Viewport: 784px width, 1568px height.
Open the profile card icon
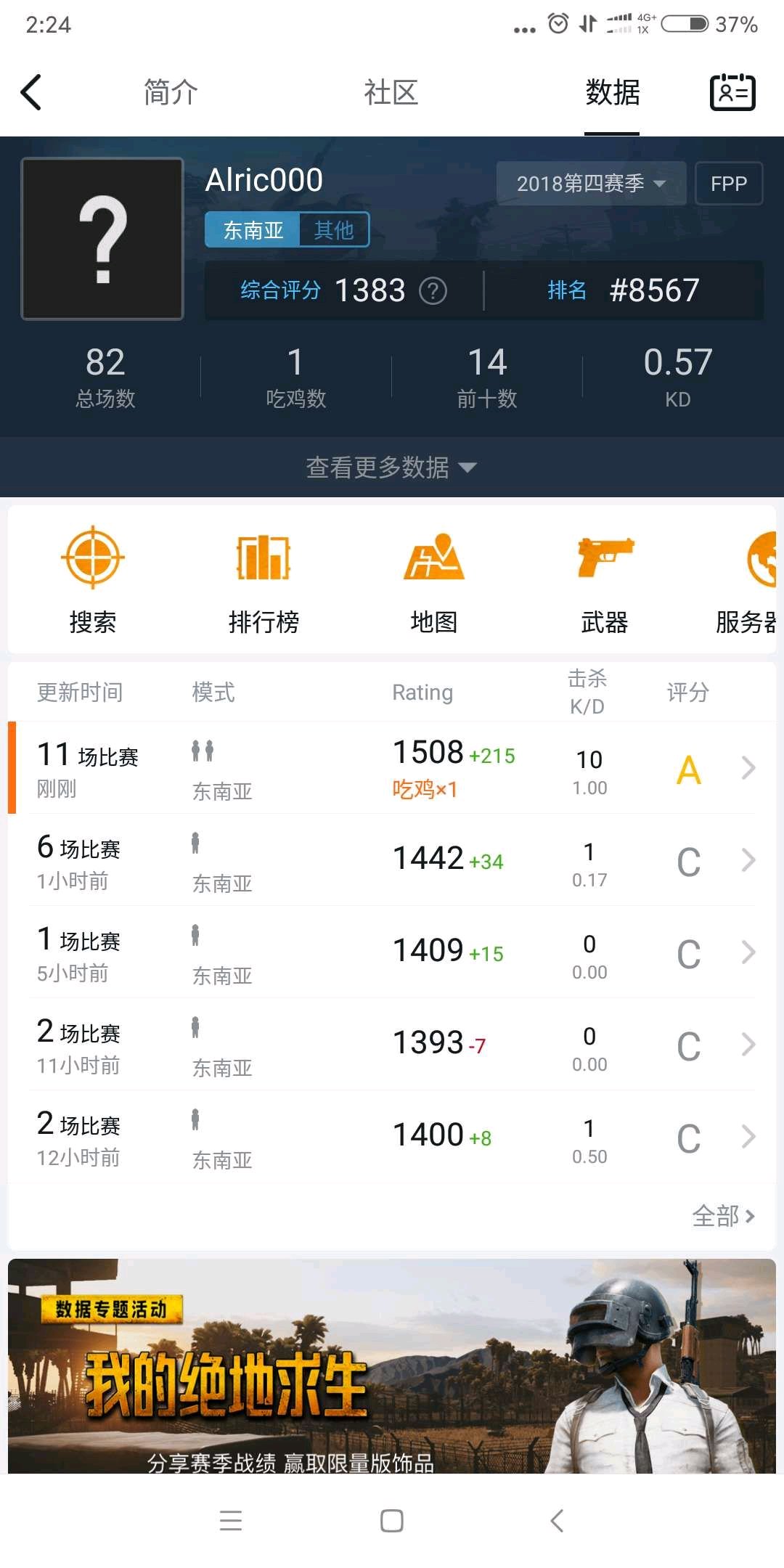(732, 92)
